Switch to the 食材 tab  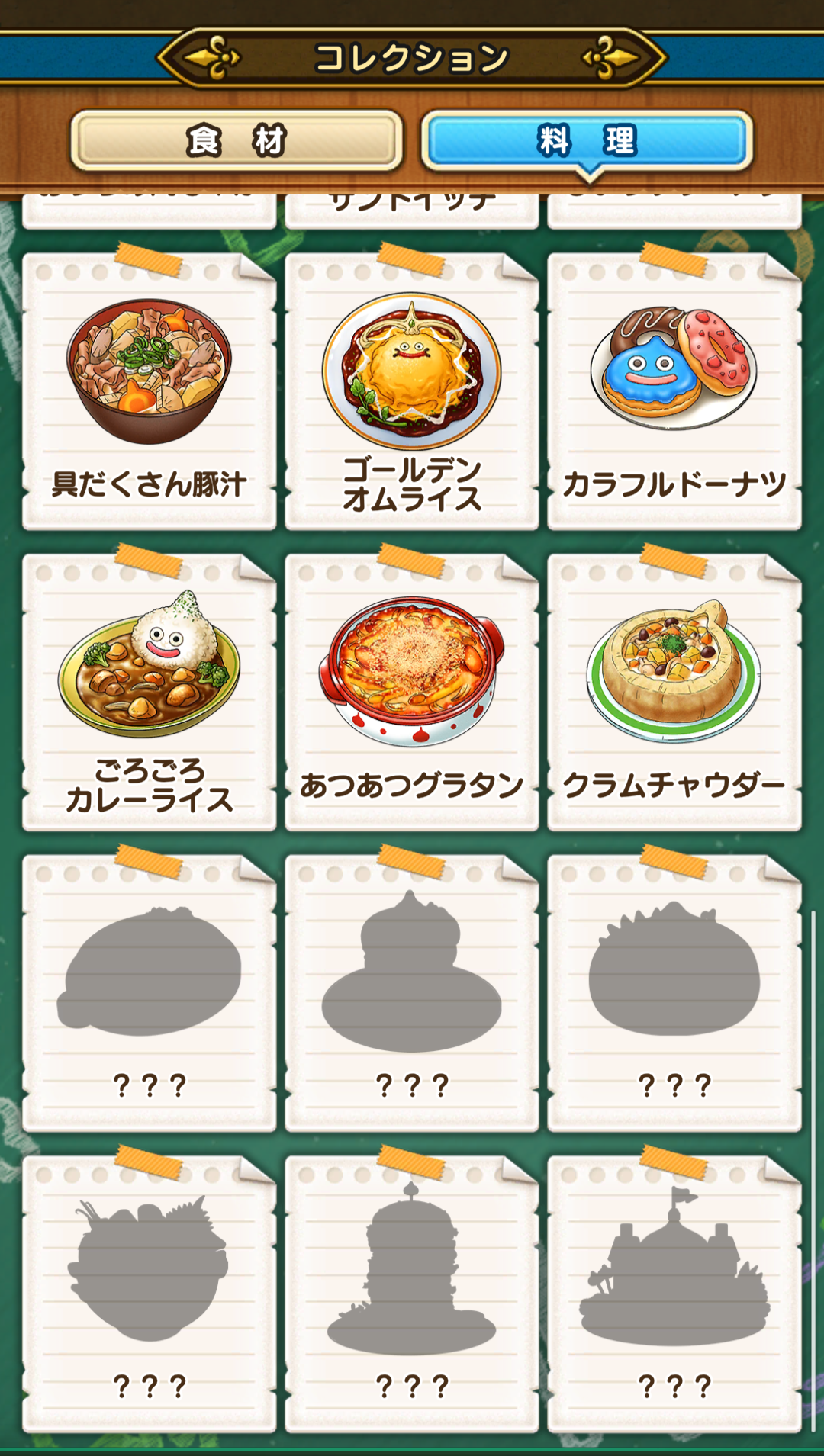point(236,140)
